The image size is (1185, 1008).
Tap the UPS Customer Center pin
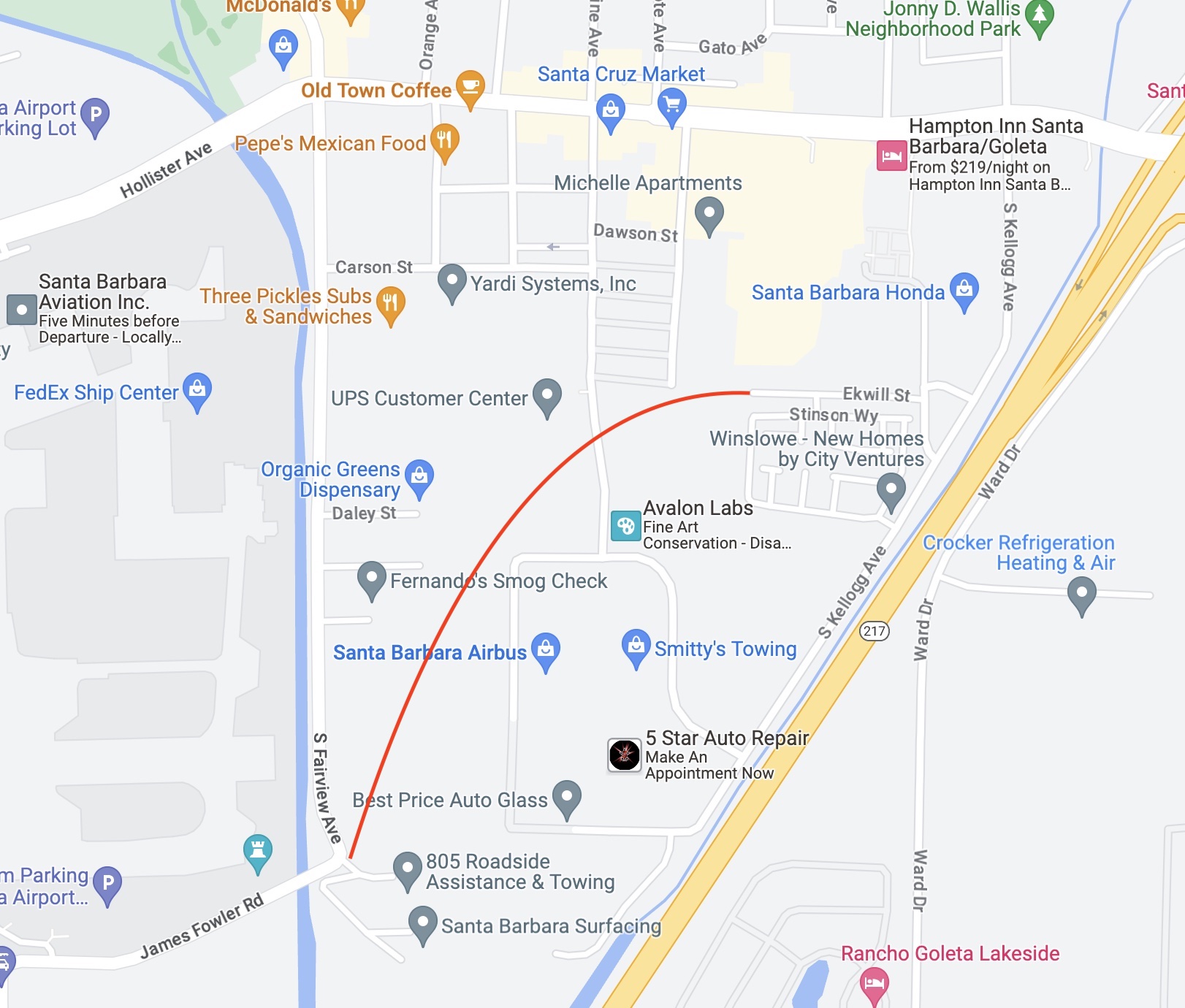pos(547,396)
